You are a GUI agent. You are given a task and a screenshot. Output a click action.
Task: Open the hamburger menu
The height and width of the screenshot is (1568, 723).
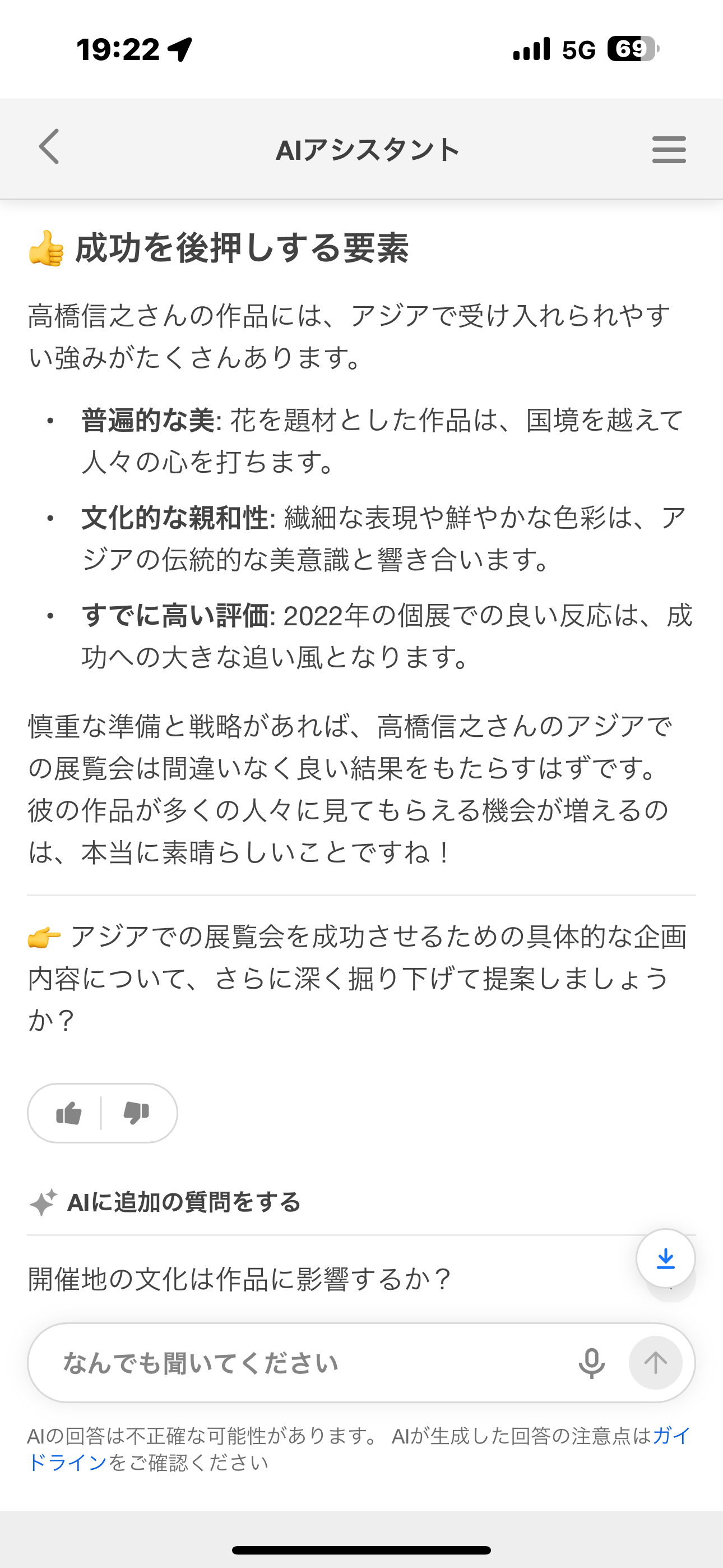[668, 150]
